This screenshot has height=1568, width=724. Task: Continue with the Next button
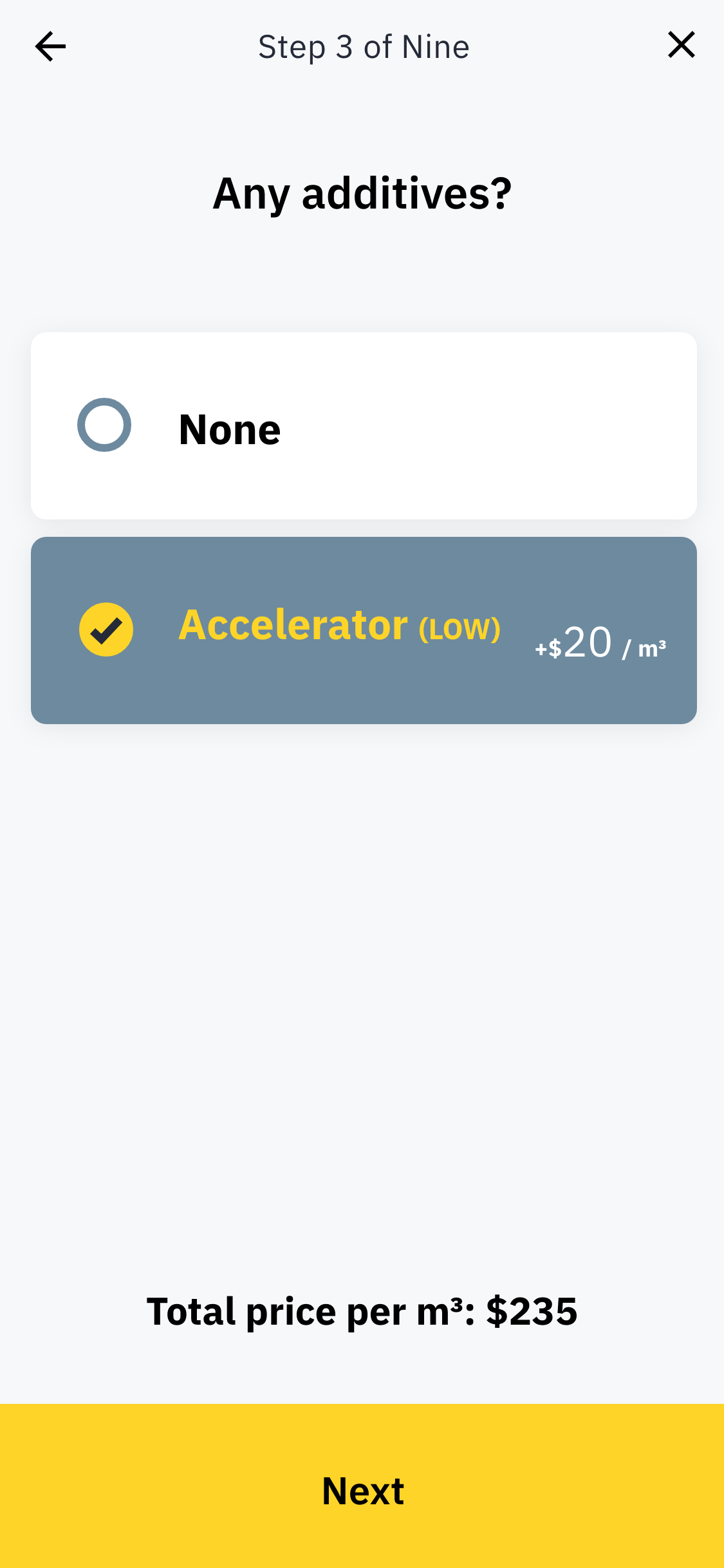pyautogui.click(x=362, y=1489)
